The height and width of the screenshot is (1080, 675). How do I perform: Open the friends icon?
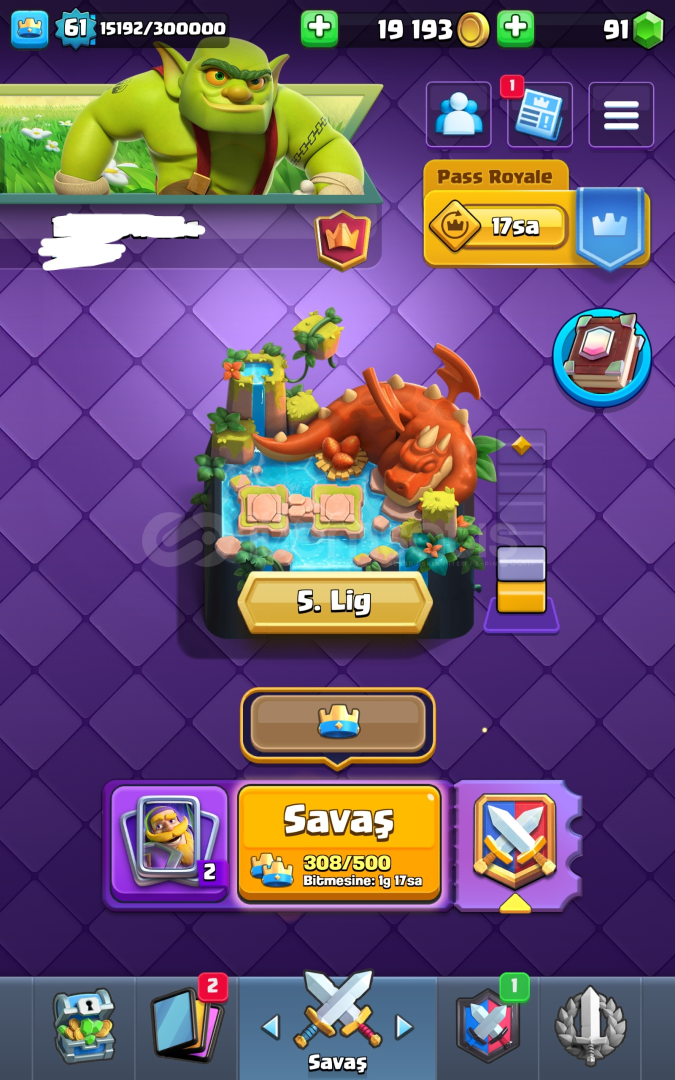tap(459, 116)
